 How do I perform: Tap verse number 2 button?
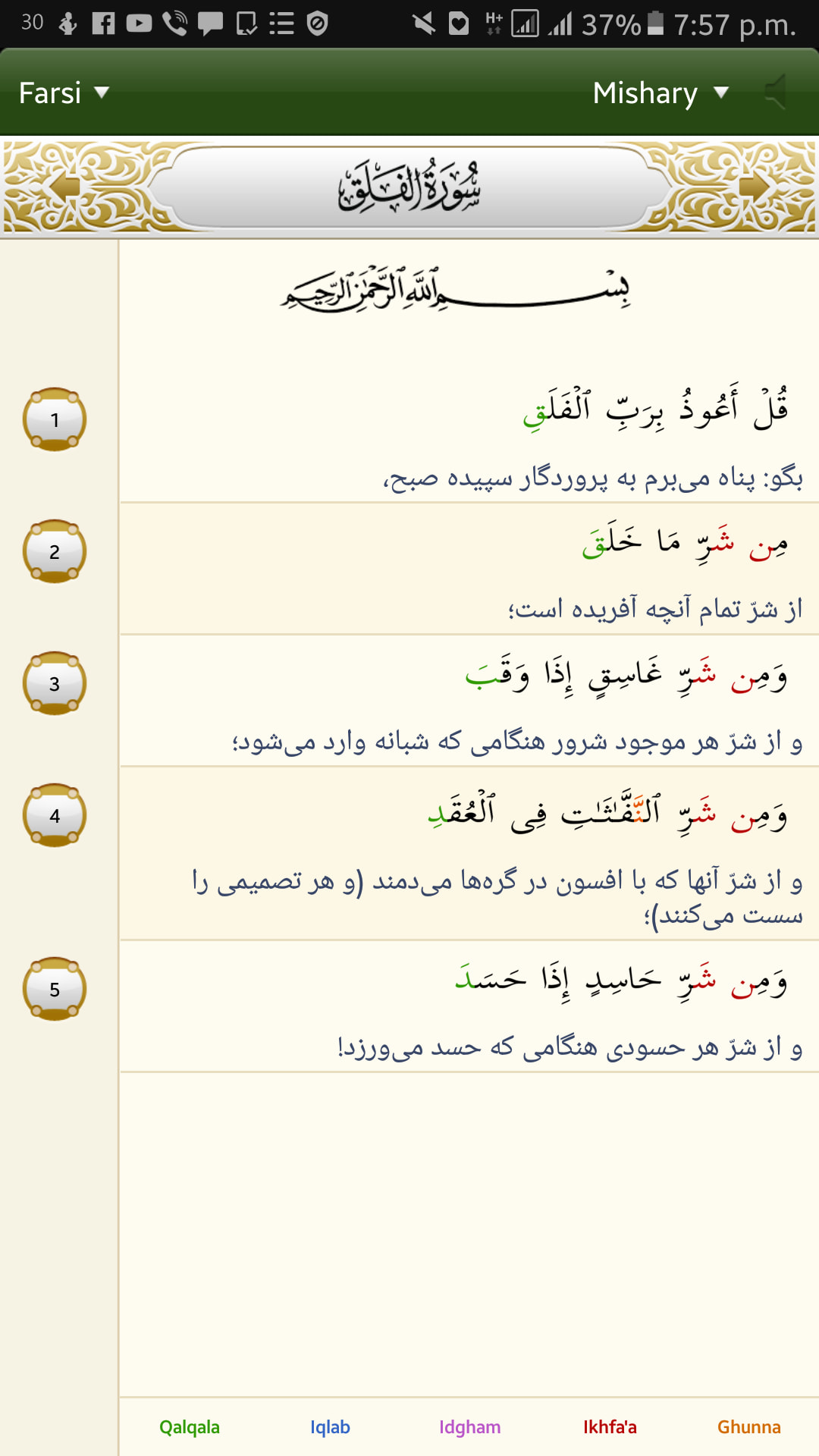tap(55, 551)
